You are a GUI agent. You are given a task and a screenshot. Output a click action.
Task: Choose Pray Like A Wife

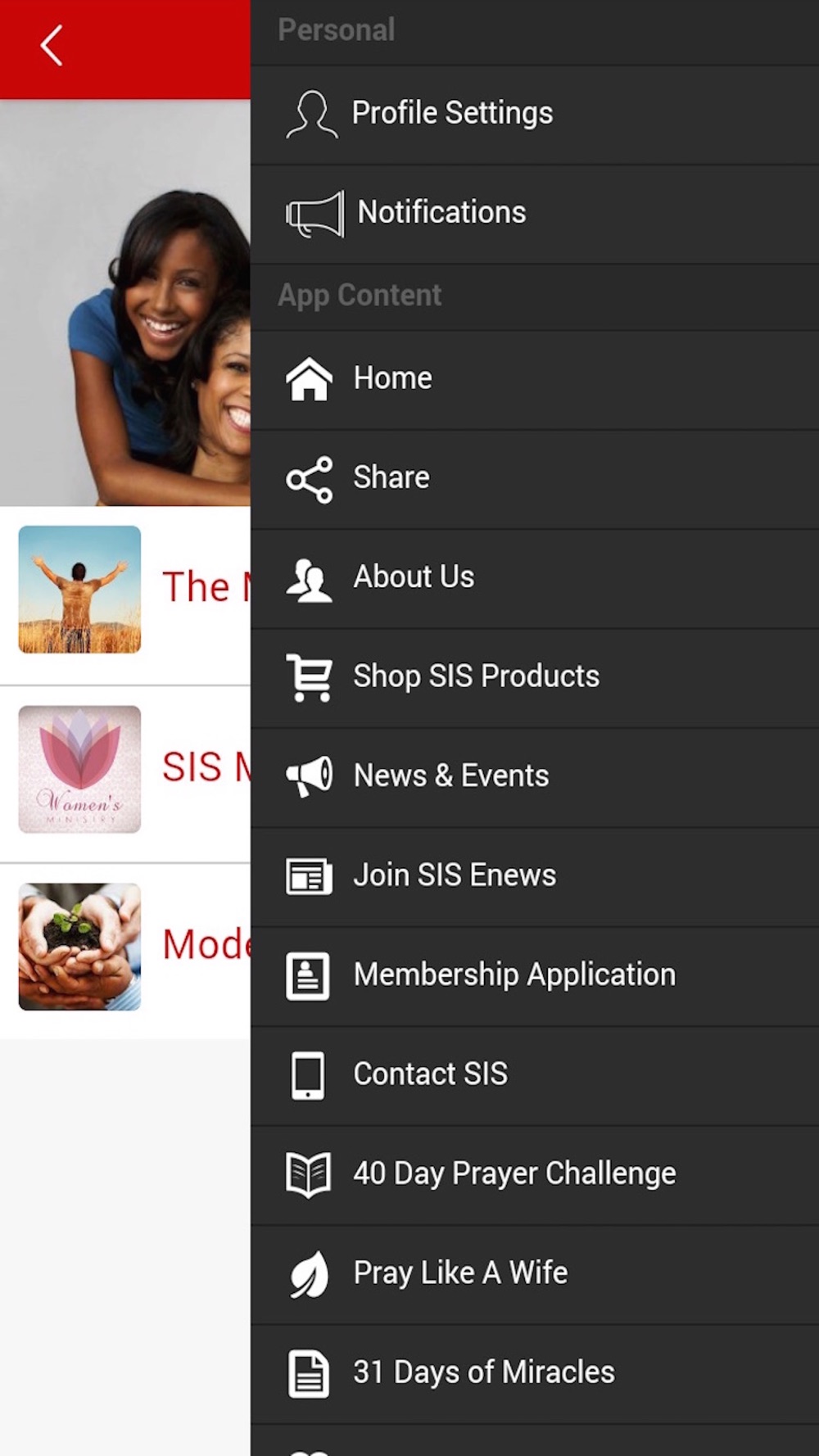[460, 1273]
